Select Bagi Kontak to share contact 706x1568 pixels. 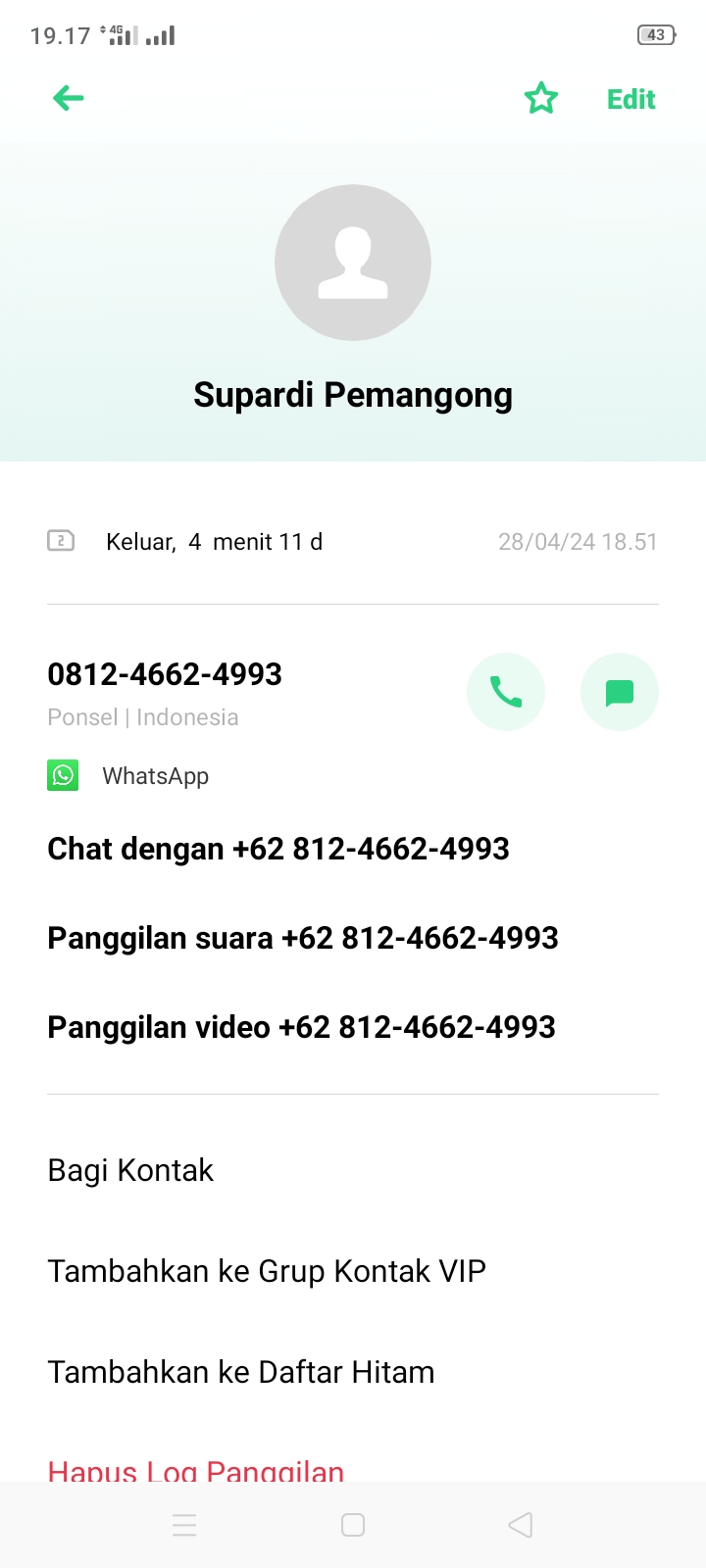[130, 1169]
